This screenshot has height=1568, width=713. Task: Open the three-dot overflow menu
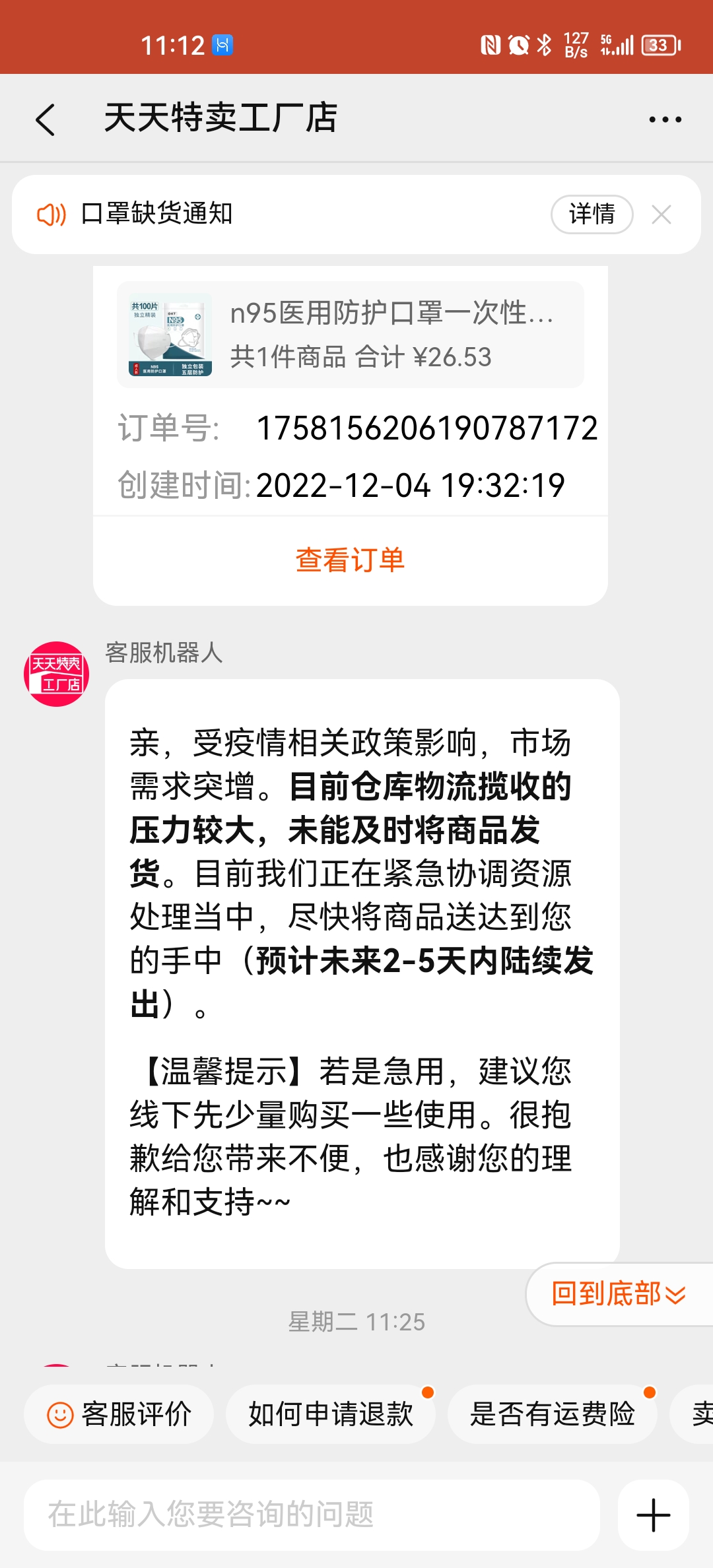tap(665, 119)
